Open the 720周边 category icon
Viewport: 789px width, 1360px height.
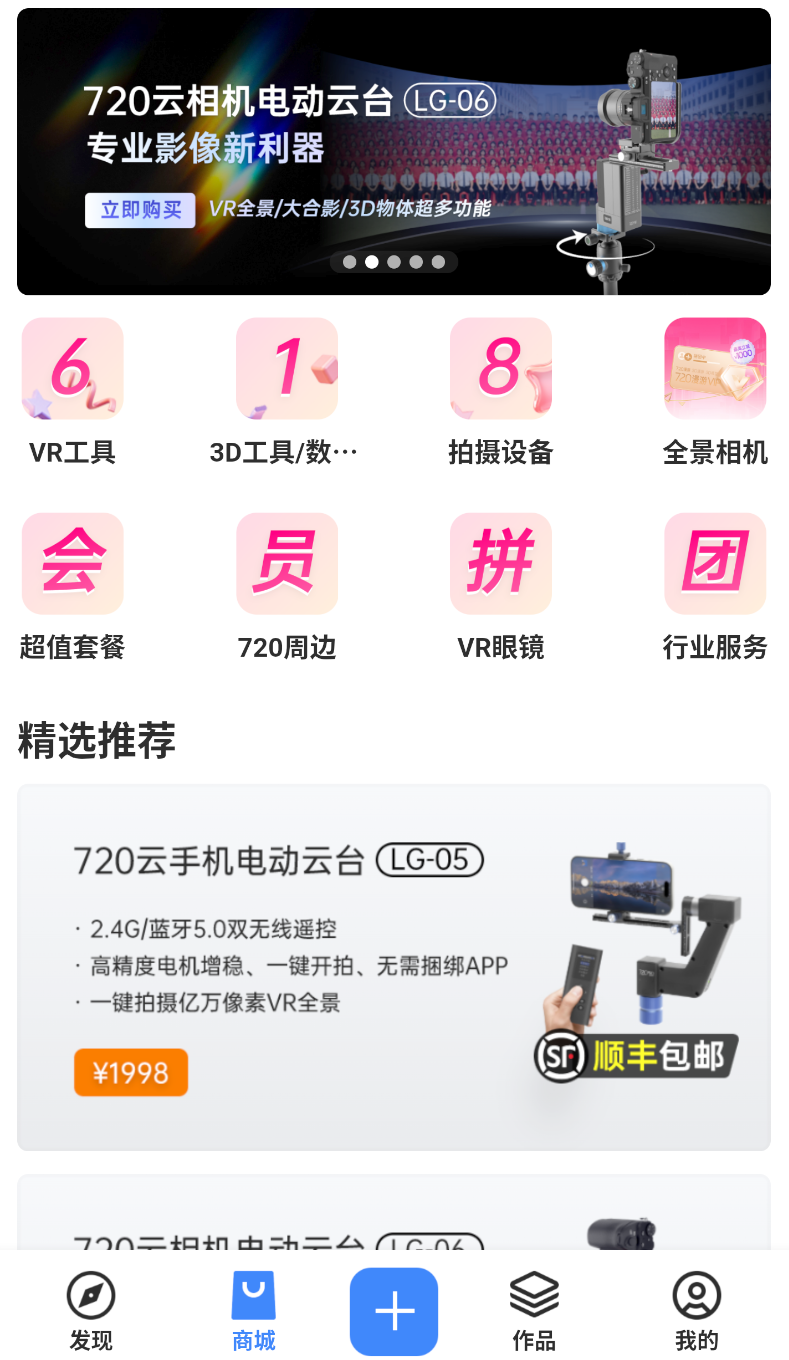(x=286, y=563)
